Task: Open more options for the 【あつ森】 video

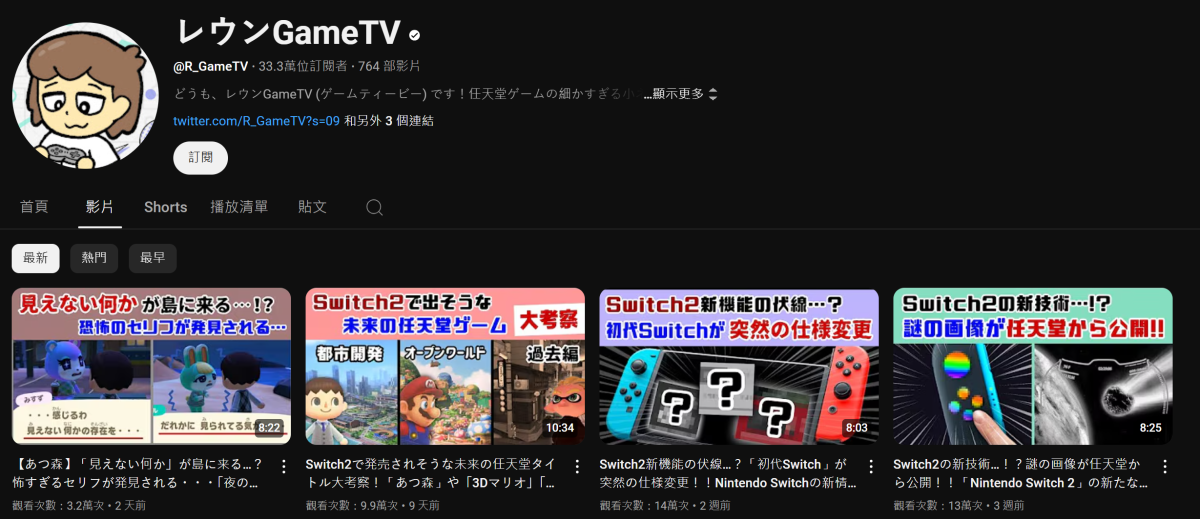Action: click(x=284, y=467)
